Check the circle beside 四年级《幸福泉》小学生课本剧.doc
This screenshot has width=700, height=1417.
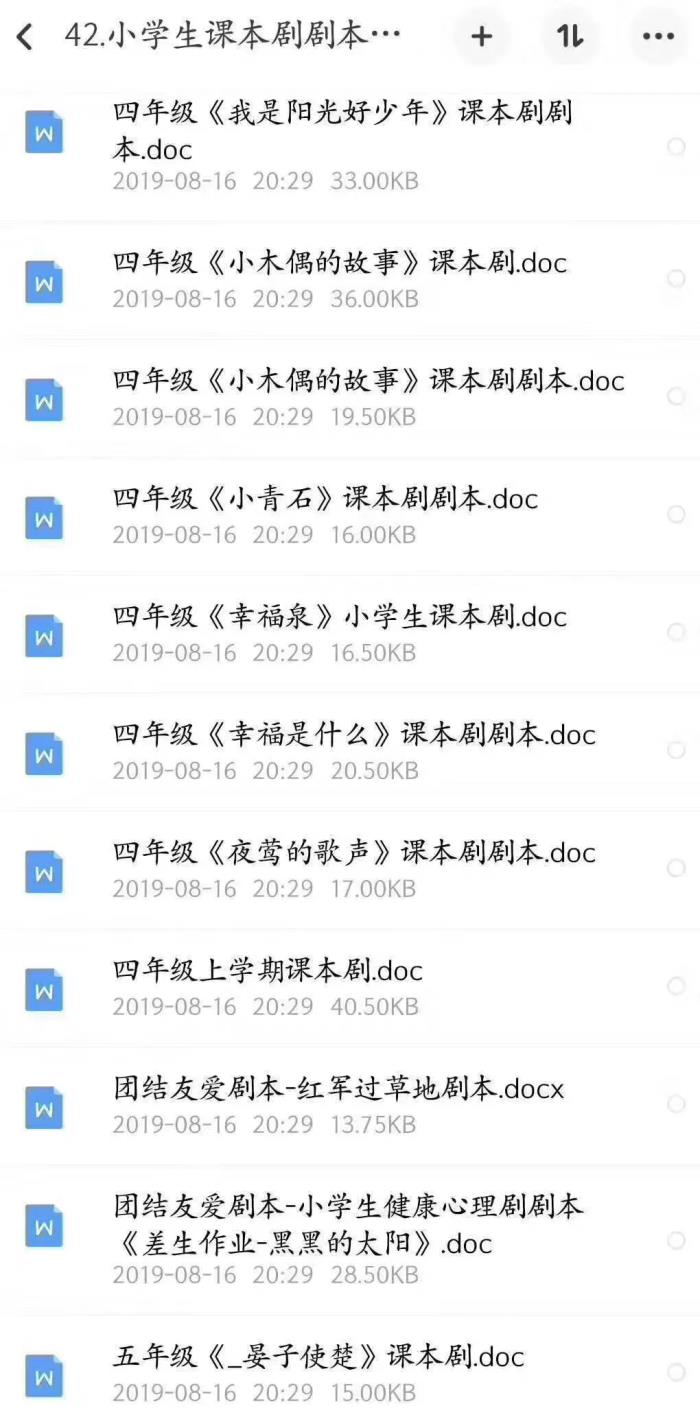(676, 633)
